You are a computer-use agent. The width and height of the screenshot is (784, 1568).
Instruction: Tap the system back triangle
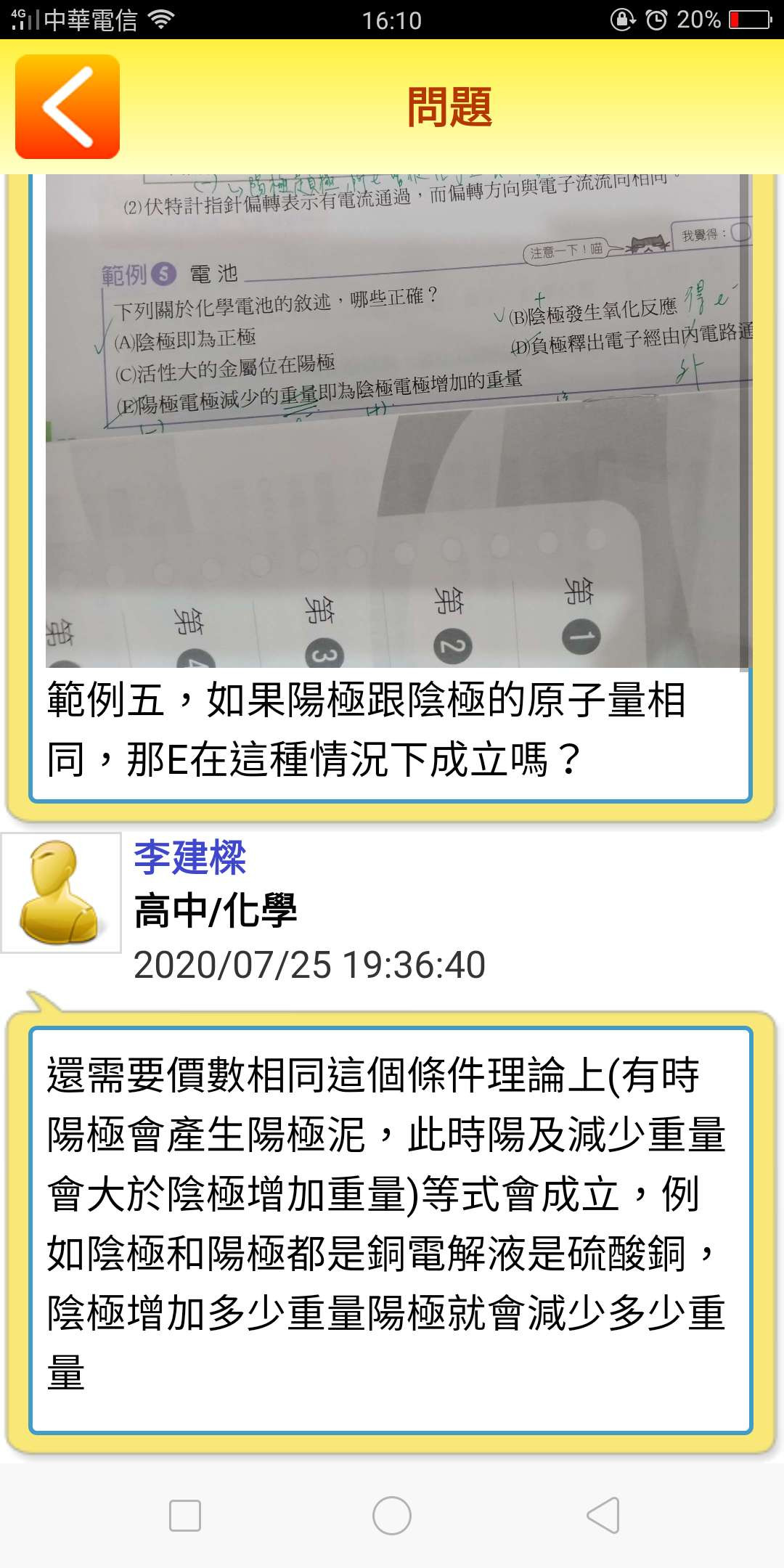[x=603, y=1516]
